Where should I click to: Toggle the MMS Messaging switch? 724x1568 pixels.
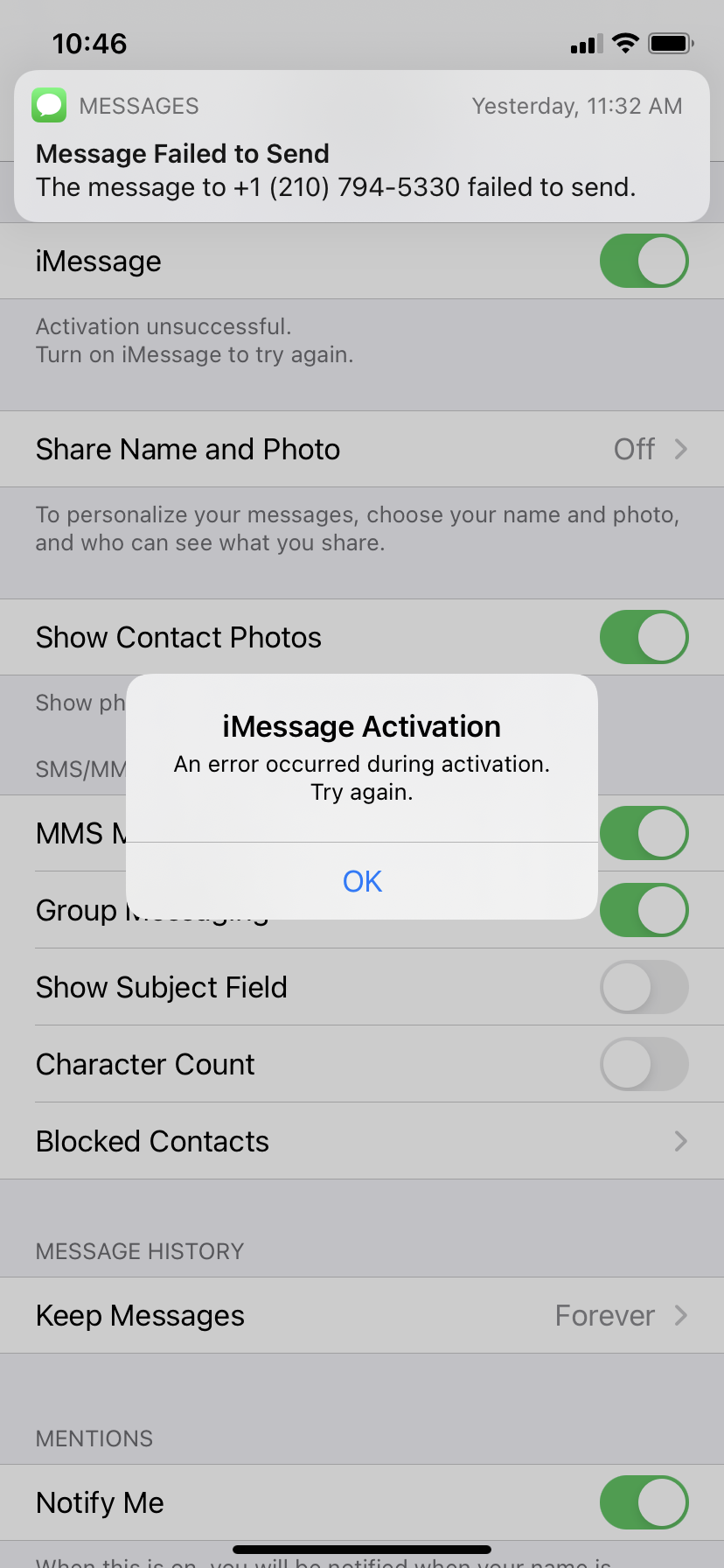pos(644,833)
